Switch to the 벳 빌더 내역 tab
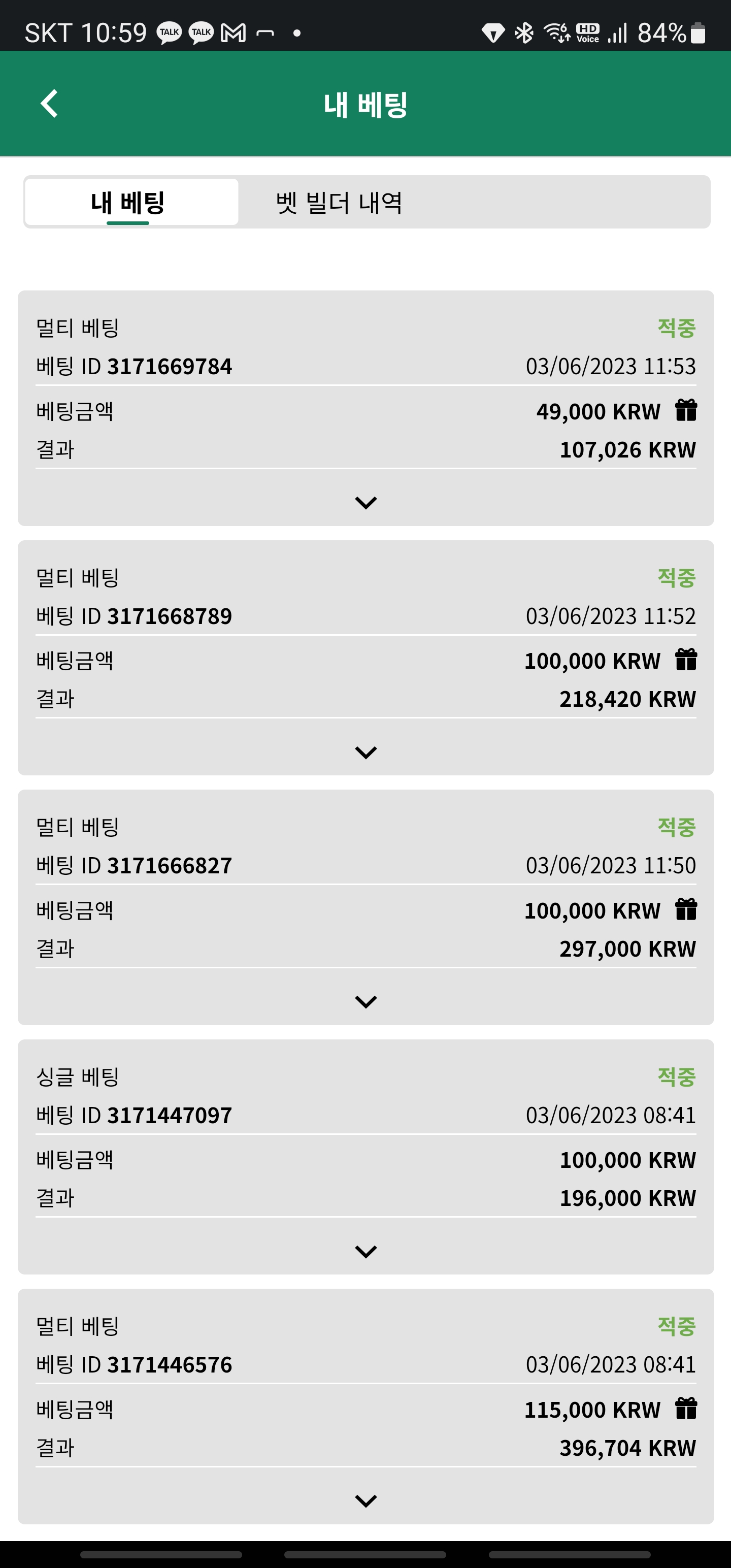The width and height of the screenshot is (731, 1568). tap(339, 202)
